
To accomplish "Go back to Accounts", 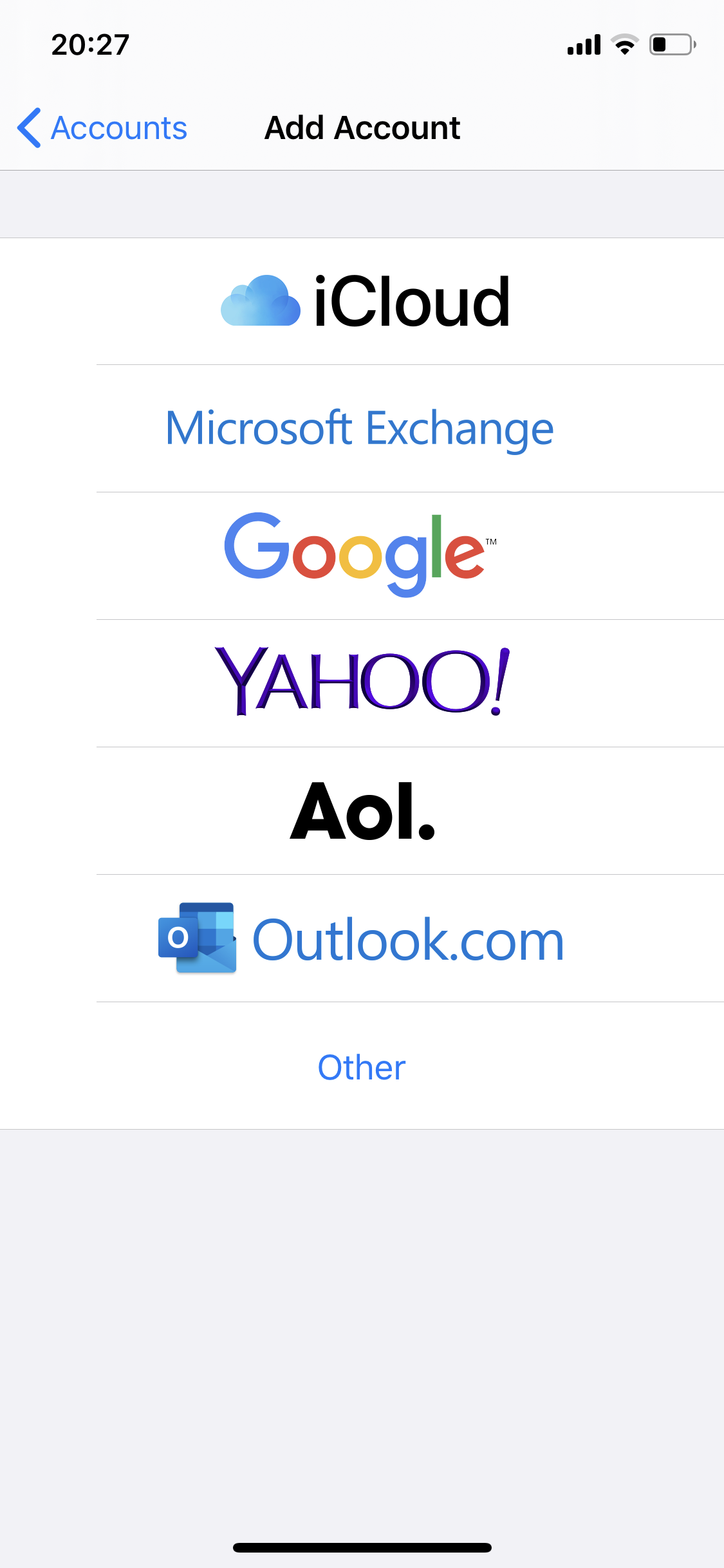I will (x=102, y=127).
